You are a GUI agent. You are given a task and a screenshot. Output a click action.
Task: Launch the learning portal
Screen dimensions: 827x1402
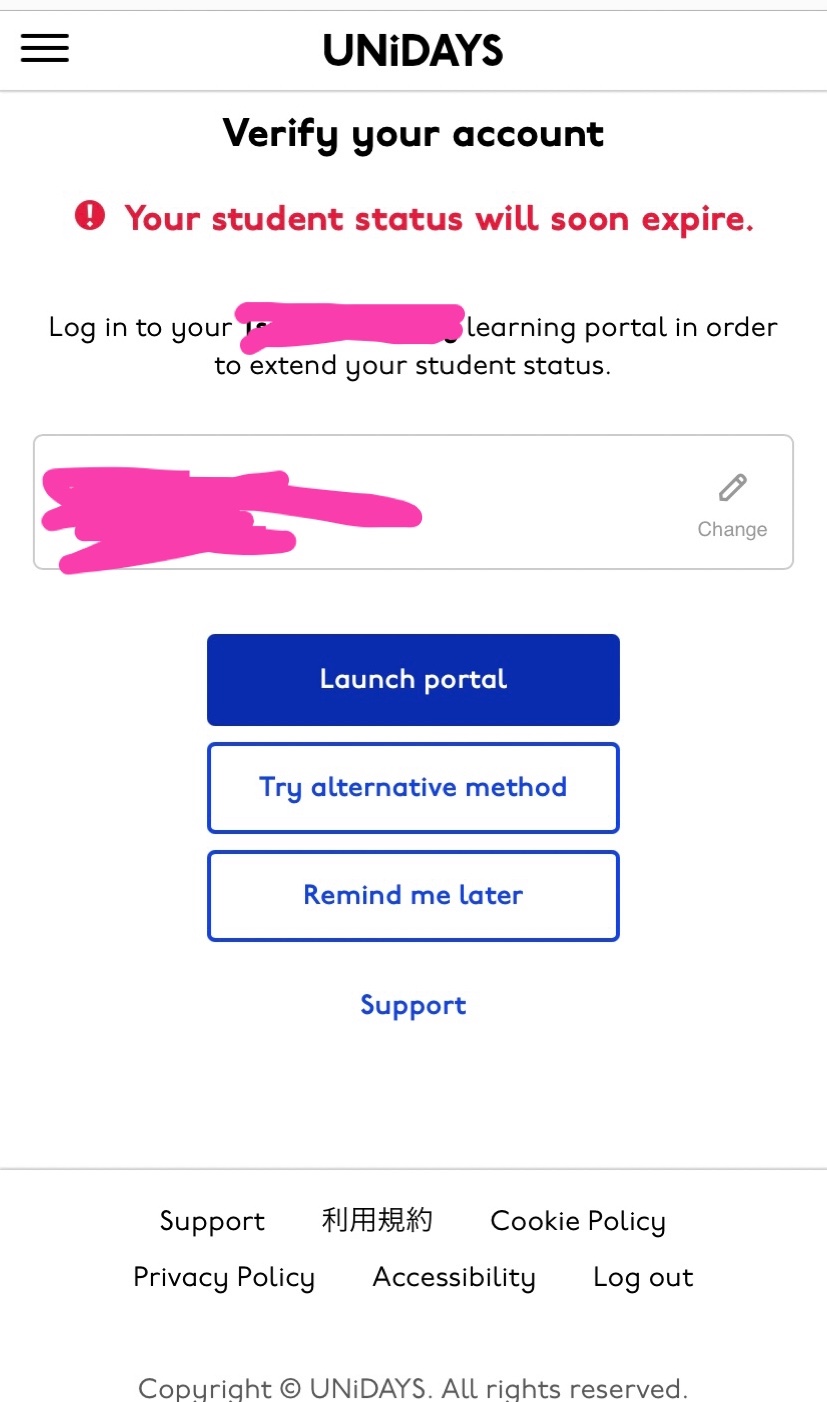(413, 680)
